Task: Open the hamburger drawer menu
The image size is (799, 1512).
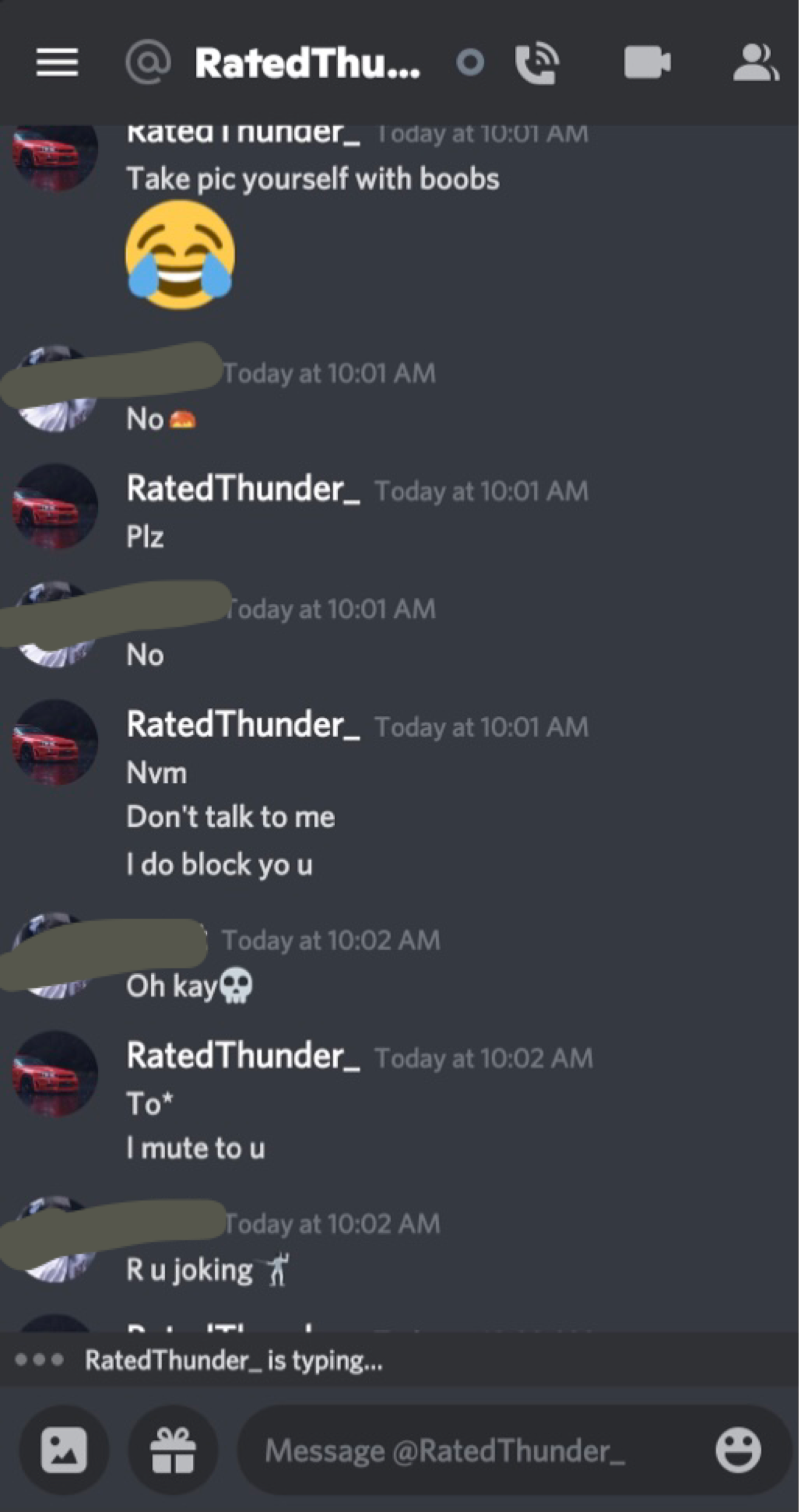Action: tap(57, 62)
